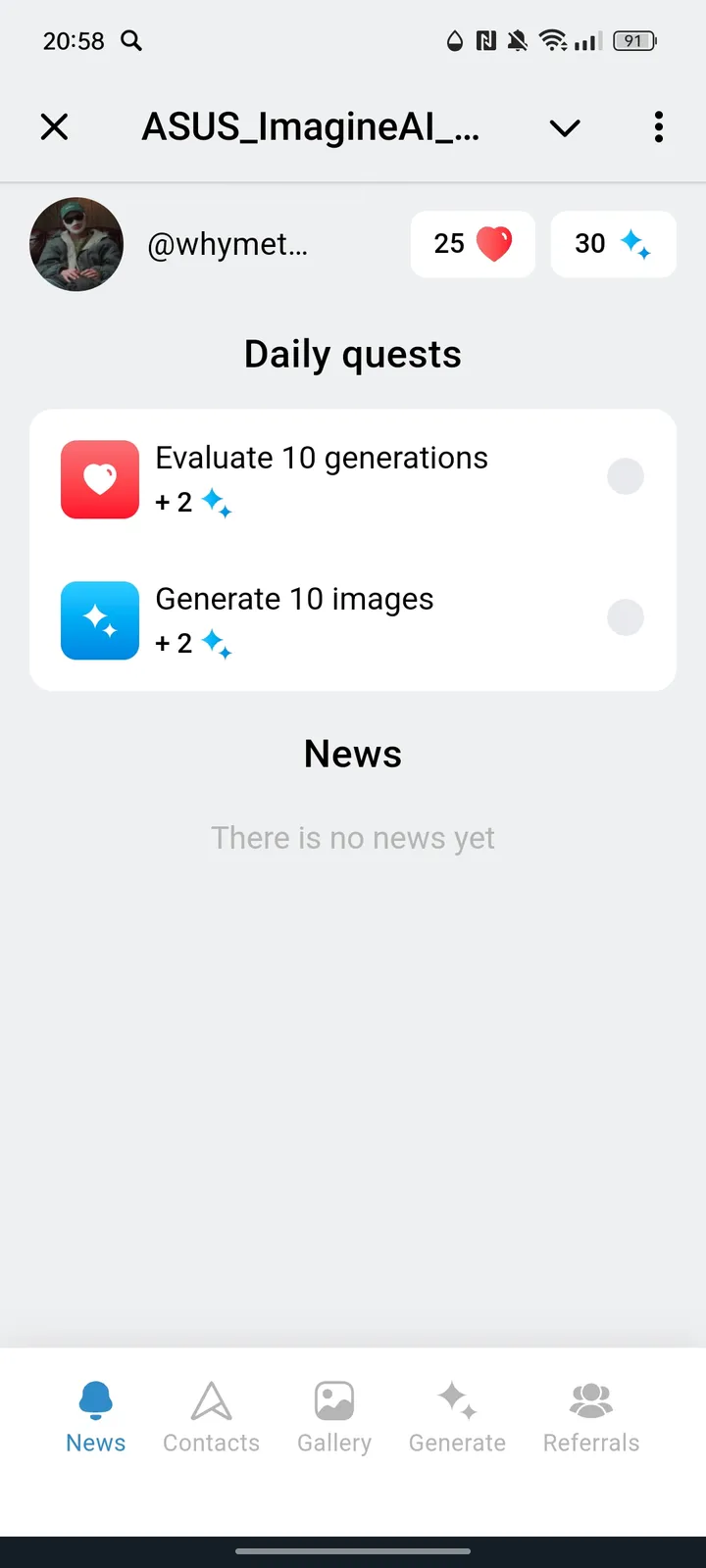Image resolution: width=706 pixels, height=1568 pixels.
Task: Check the battery level indicator
Action: (x=634, y=41)
